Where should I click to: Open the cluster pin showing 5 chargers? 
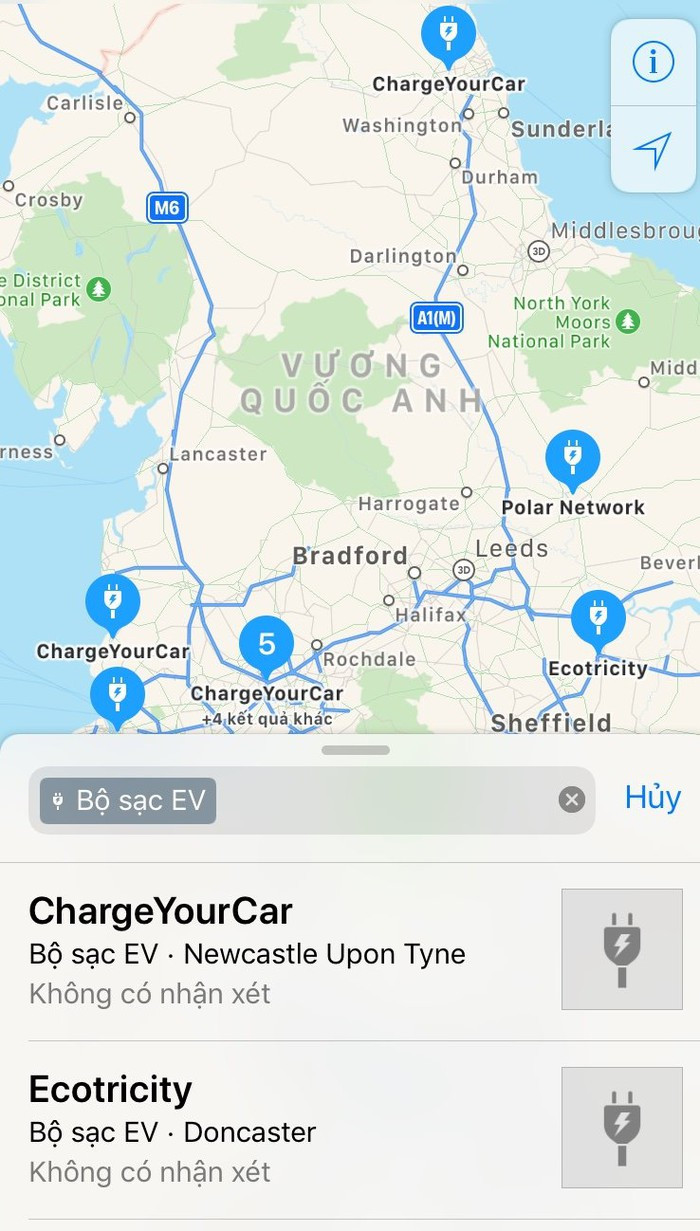266,644
